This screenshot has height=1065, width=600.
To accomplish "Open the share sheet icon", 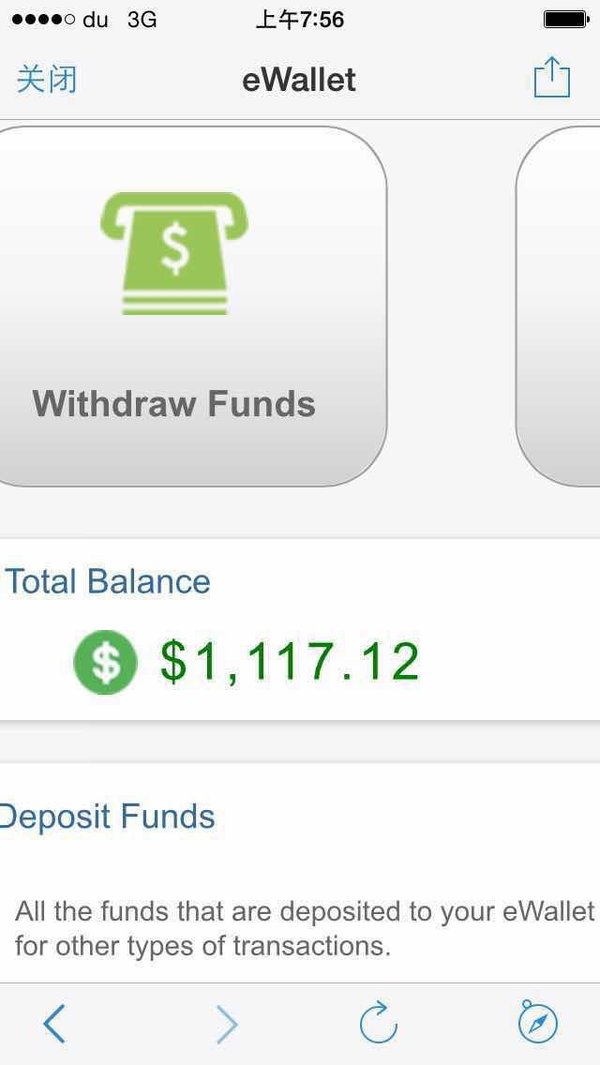I will (552, 77).
